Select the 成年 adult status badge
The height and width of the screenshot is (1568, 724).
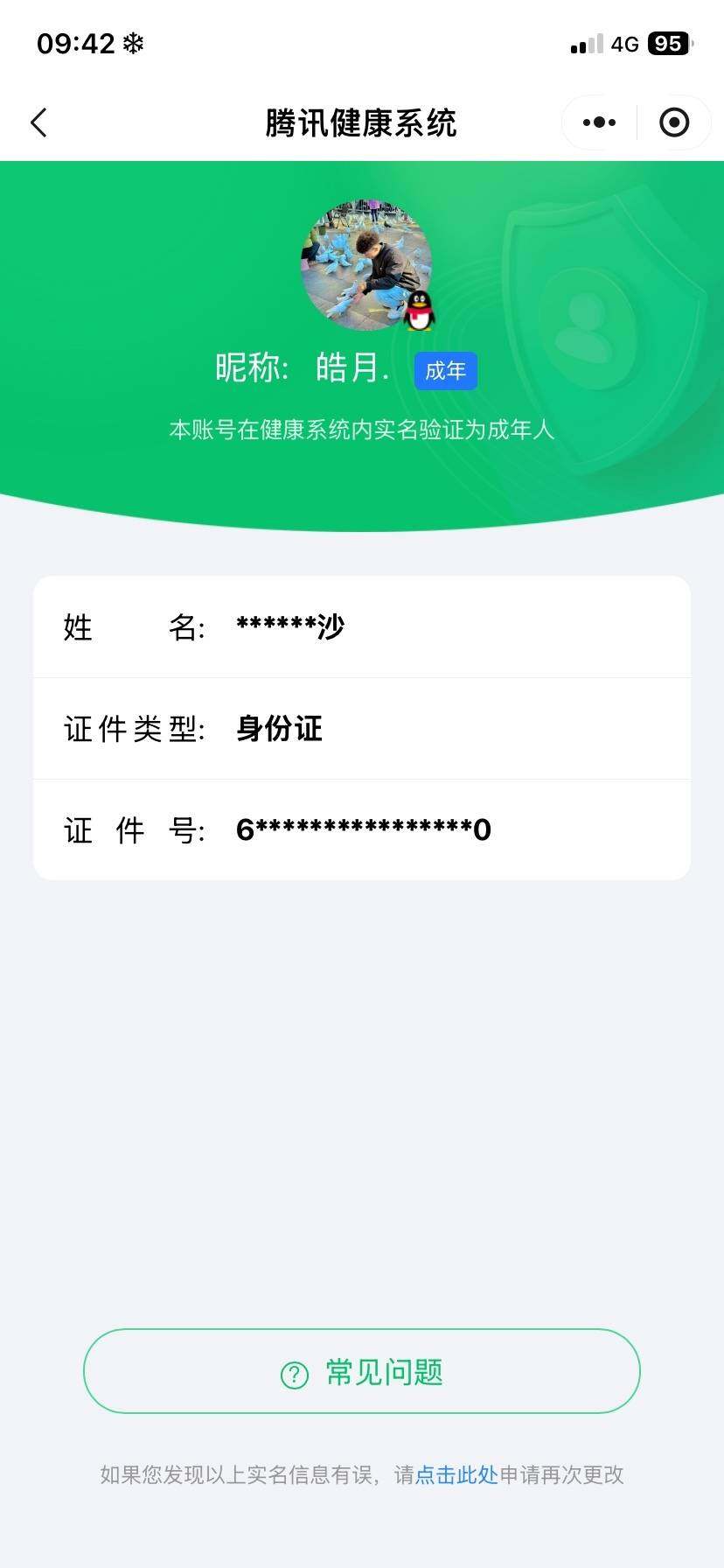click(446, 370)
